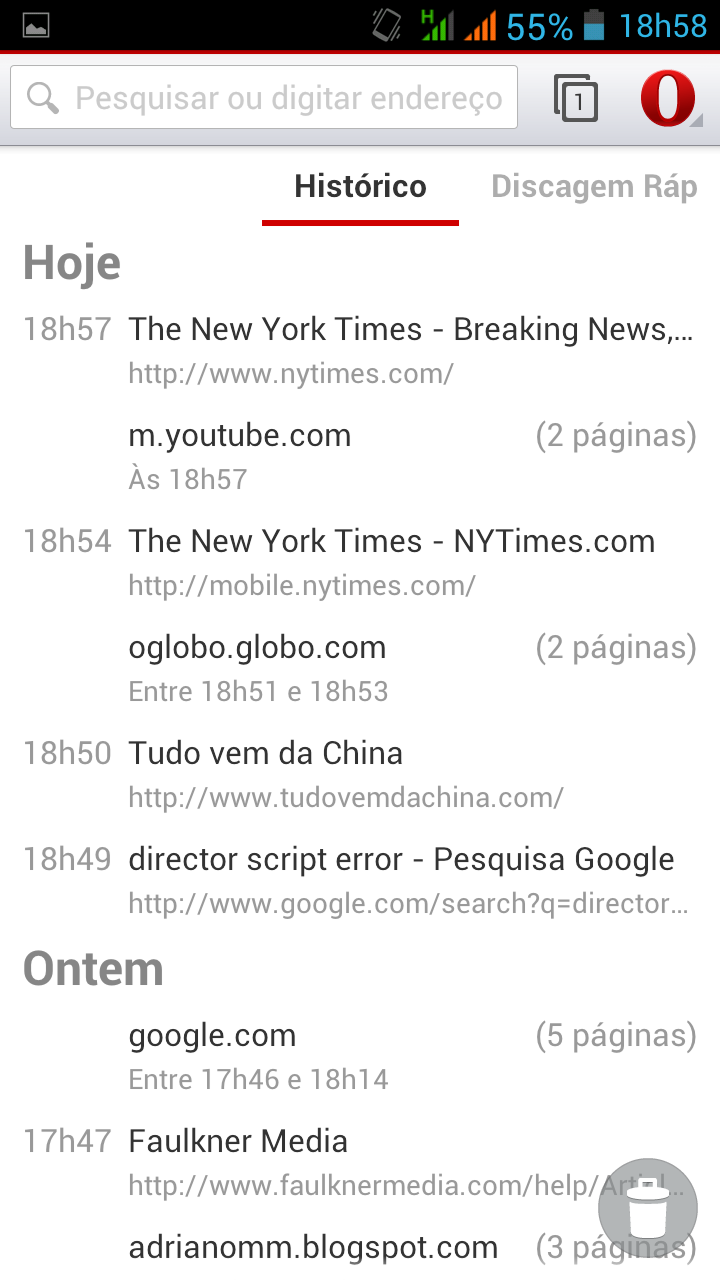
Task: Open the director script error Google search entry
Action: tap(360, 880)
